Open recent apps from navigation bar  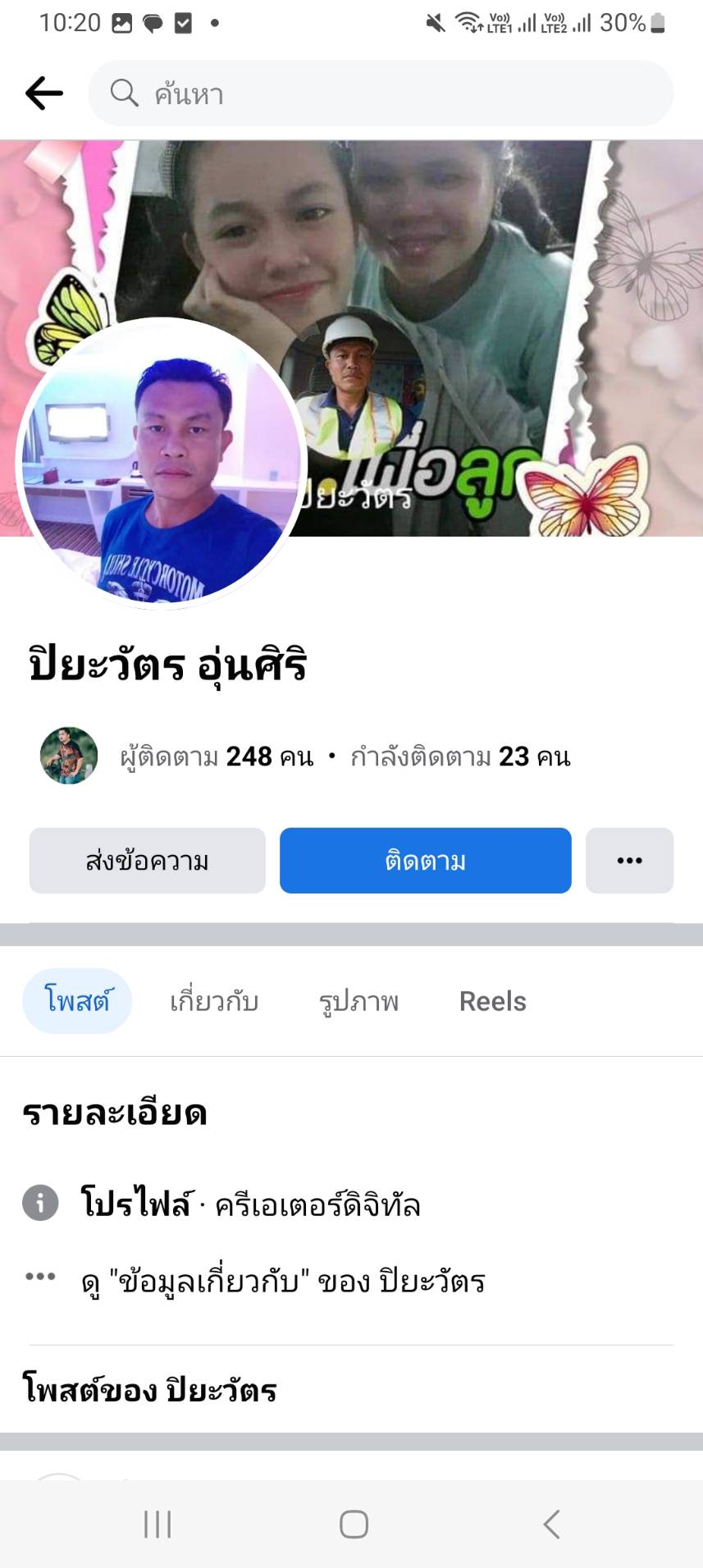click(x=157, y=1525)
